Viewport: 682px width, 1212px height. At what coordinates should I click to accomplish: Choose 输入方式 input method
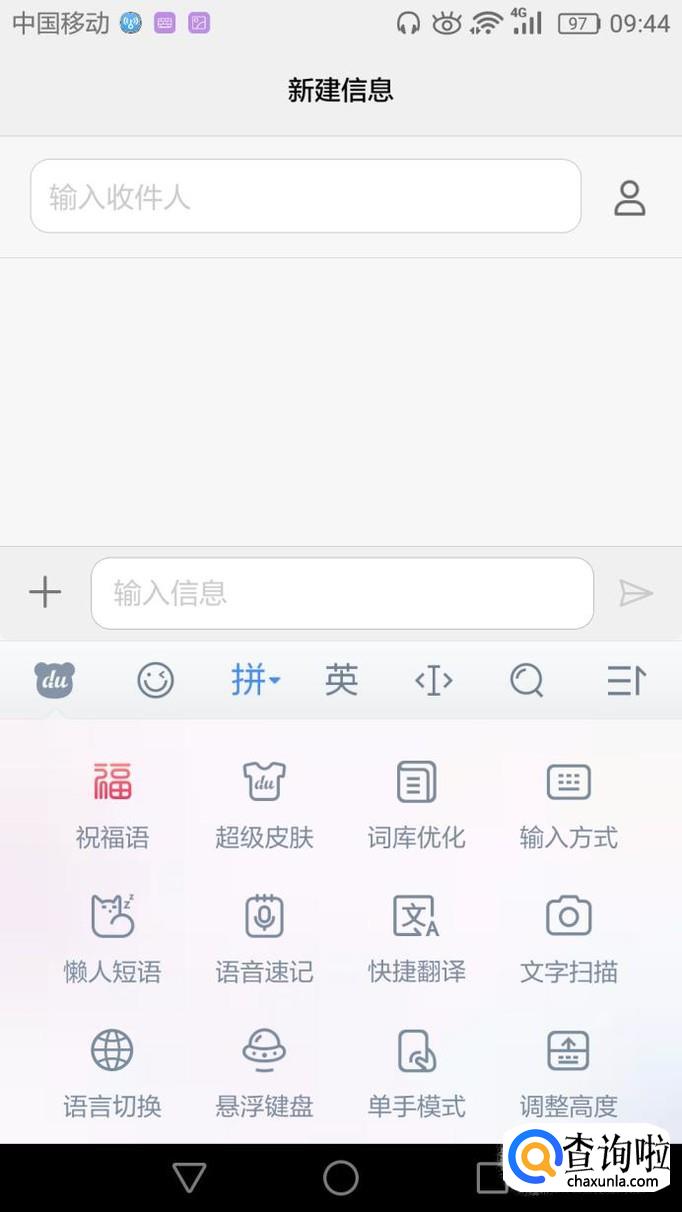pyautogui.click(x=568, y=803)
